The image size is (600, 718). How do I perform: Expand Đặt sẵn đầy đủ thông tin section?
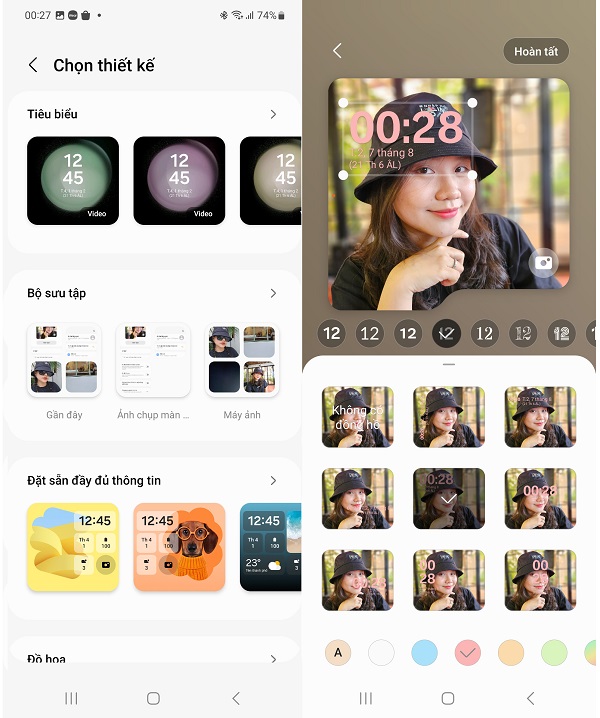point(273,480)
